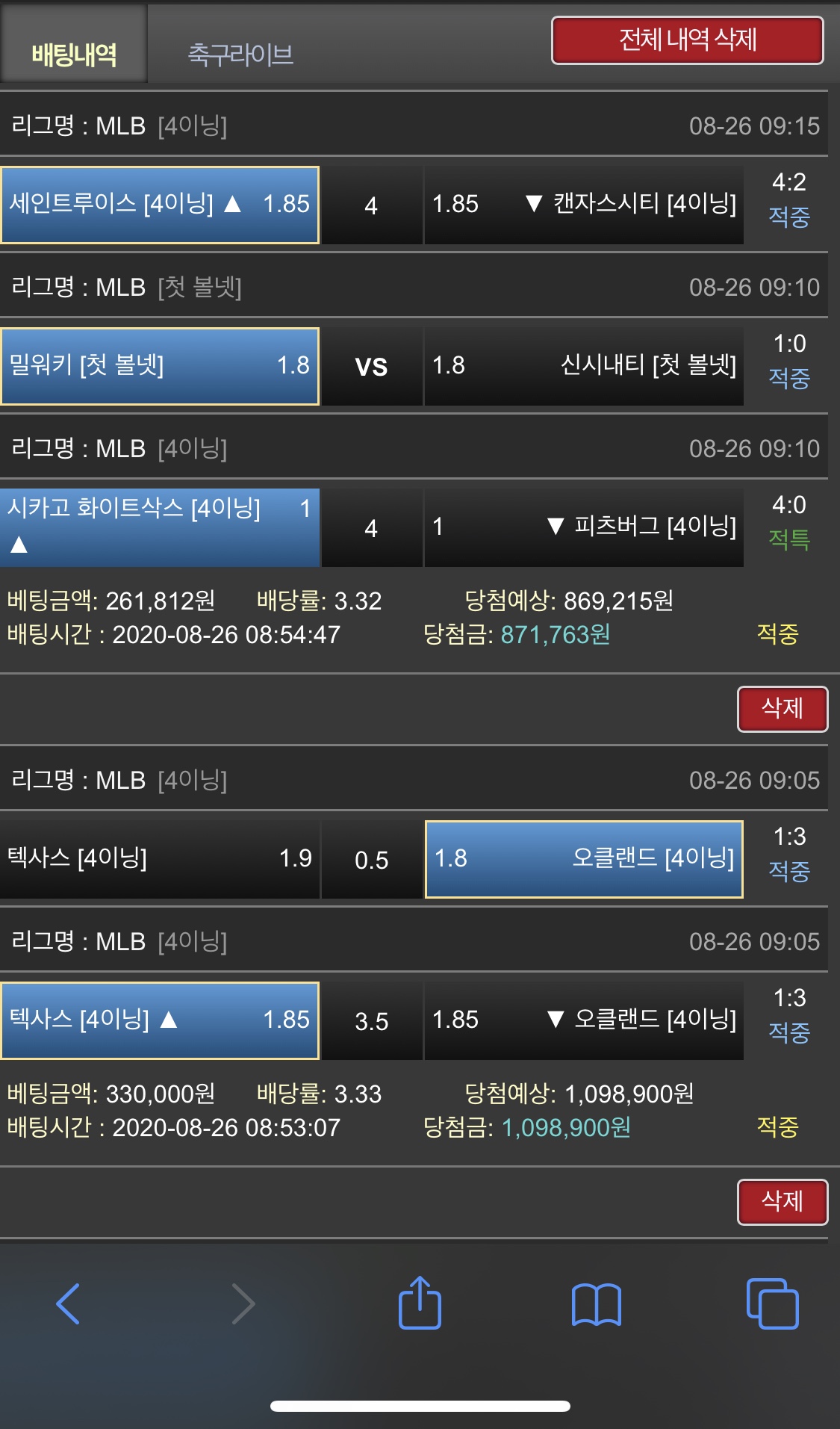Delete the 330,000원 bet record
The width and height of the screenshot is (840, 1429).
pyautogui.click(x=782, y=1201)
